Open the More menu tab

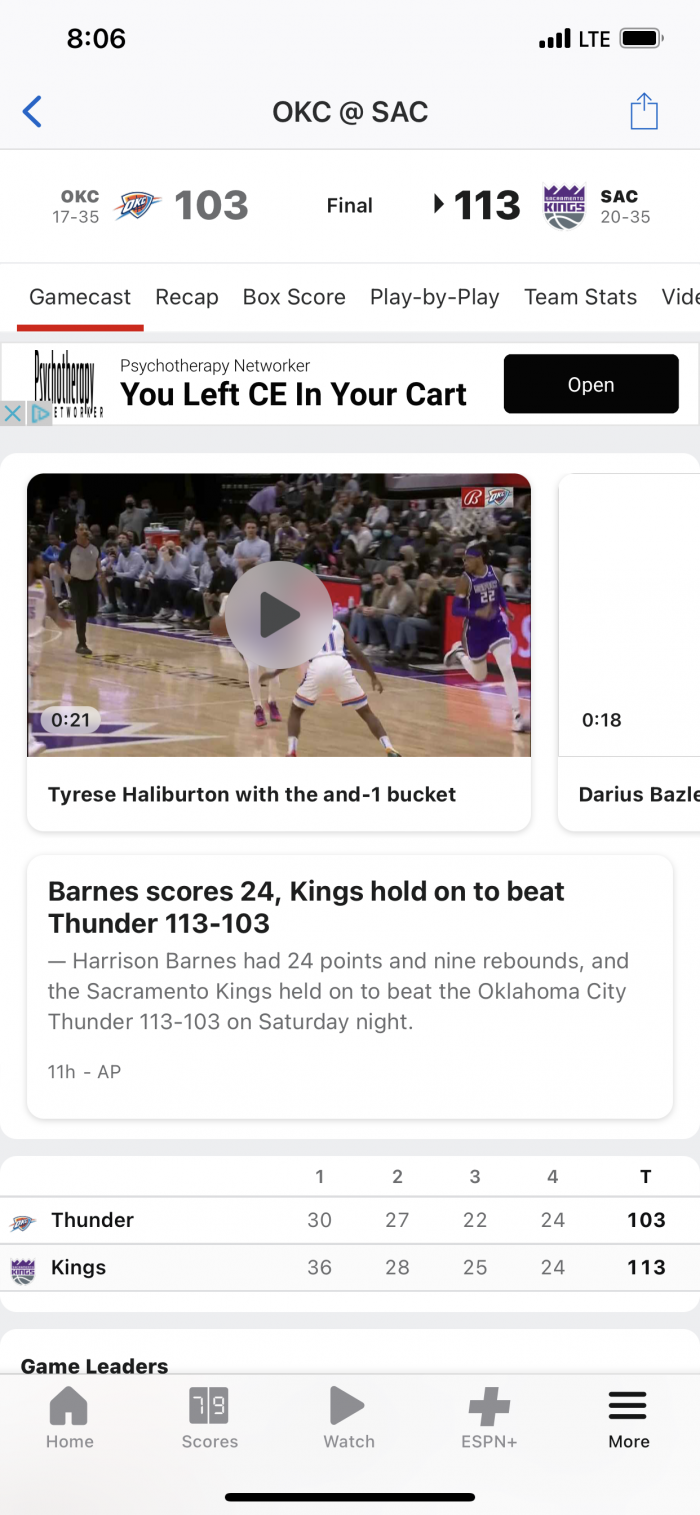pyautogui.click(x=629, y=1418)
